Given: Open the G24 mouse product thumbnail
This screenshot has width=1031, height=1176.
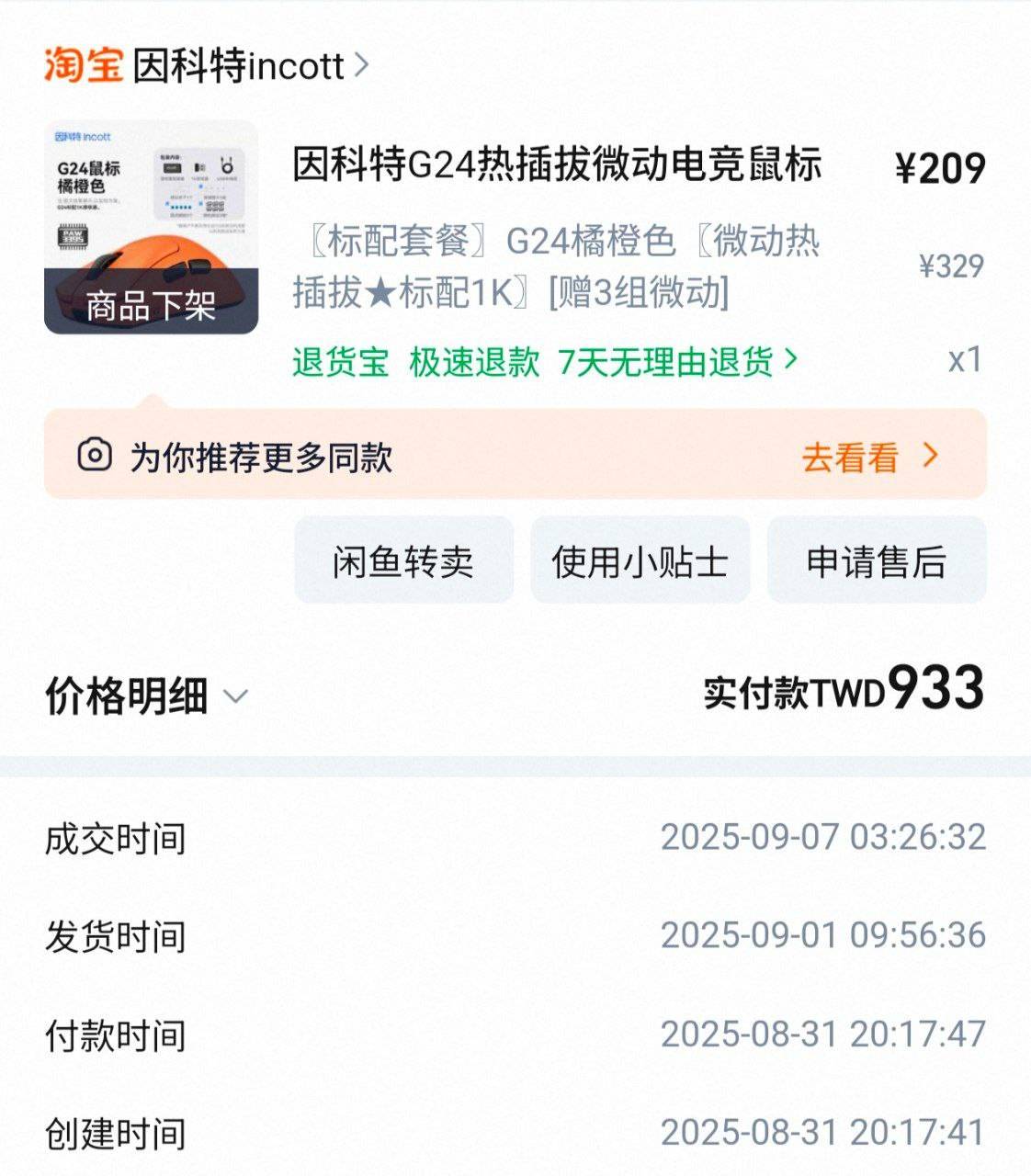Looking at the screenshot, I should 151,227.
